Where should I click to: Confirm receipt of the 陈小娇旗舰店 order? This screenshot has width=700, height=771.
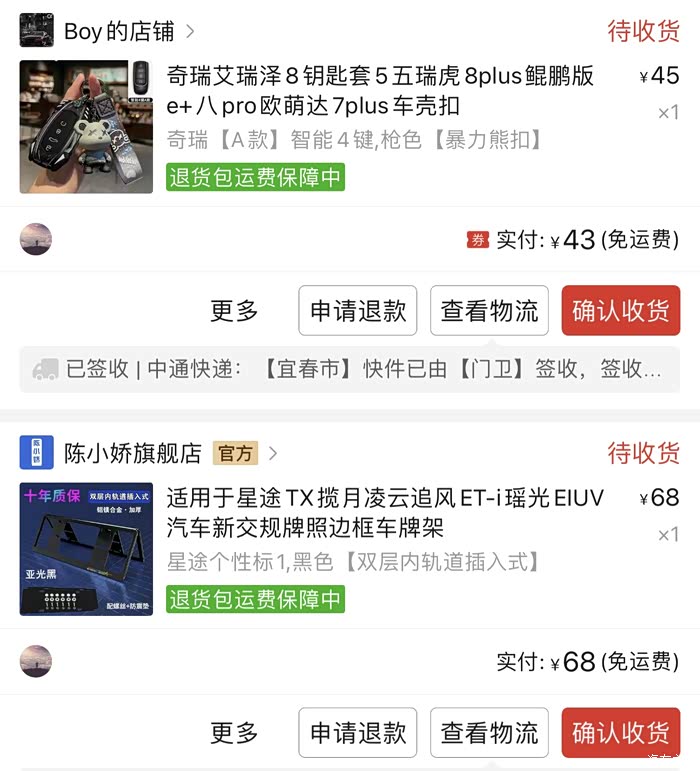pos(620,733)
